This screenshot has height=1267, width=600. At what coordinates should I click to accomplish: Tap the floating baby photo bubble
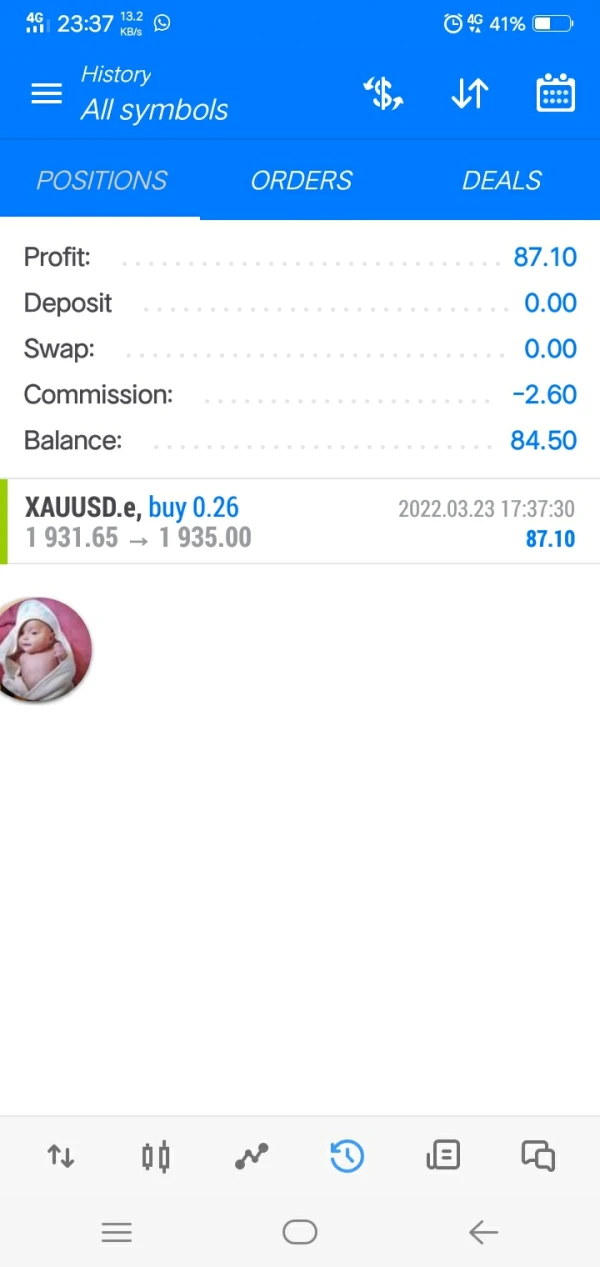tap(45, 649)
